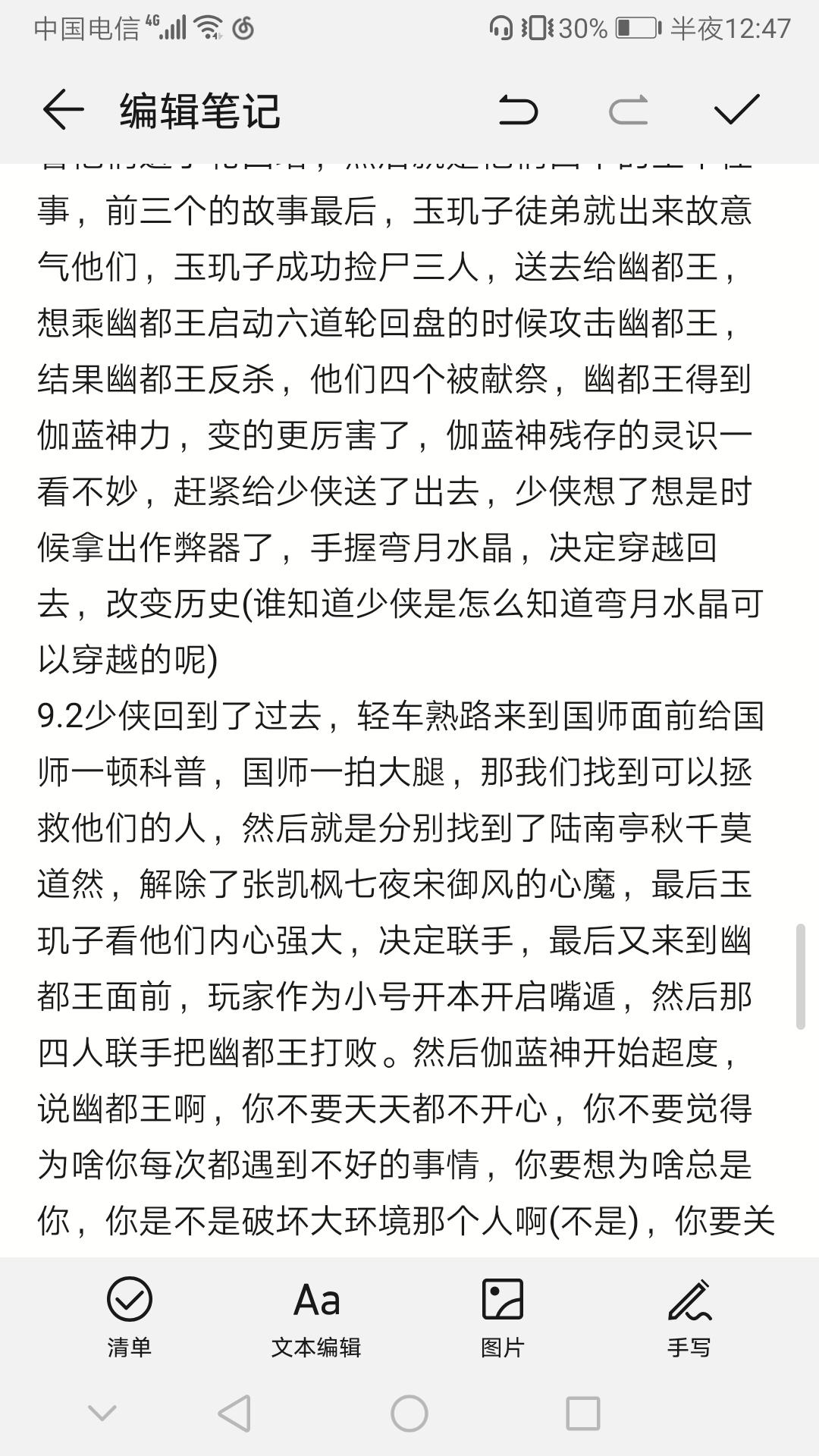Undo the last edit

(519, 111)
